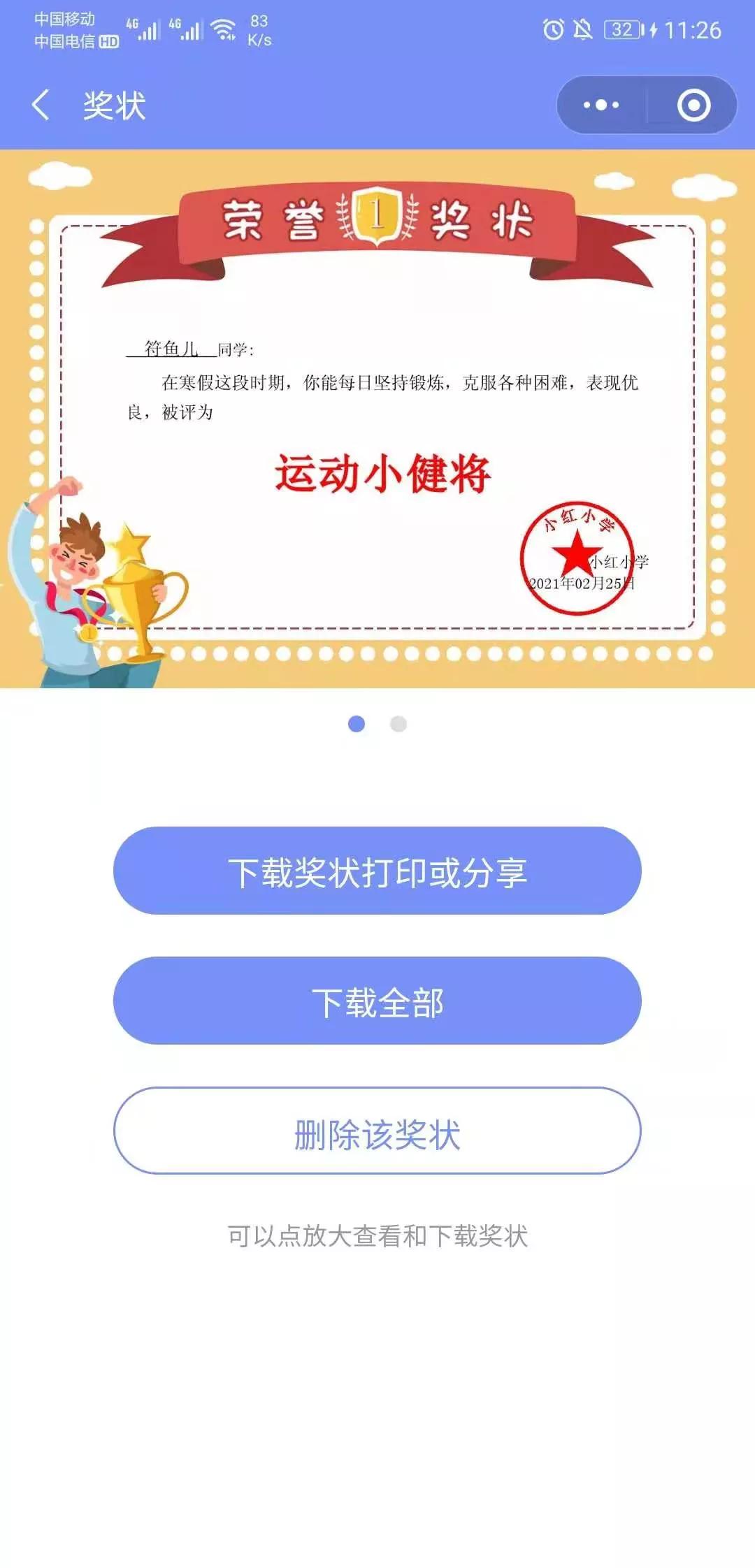Tap the 下载全部 progress-style button

coord(377,1000)
